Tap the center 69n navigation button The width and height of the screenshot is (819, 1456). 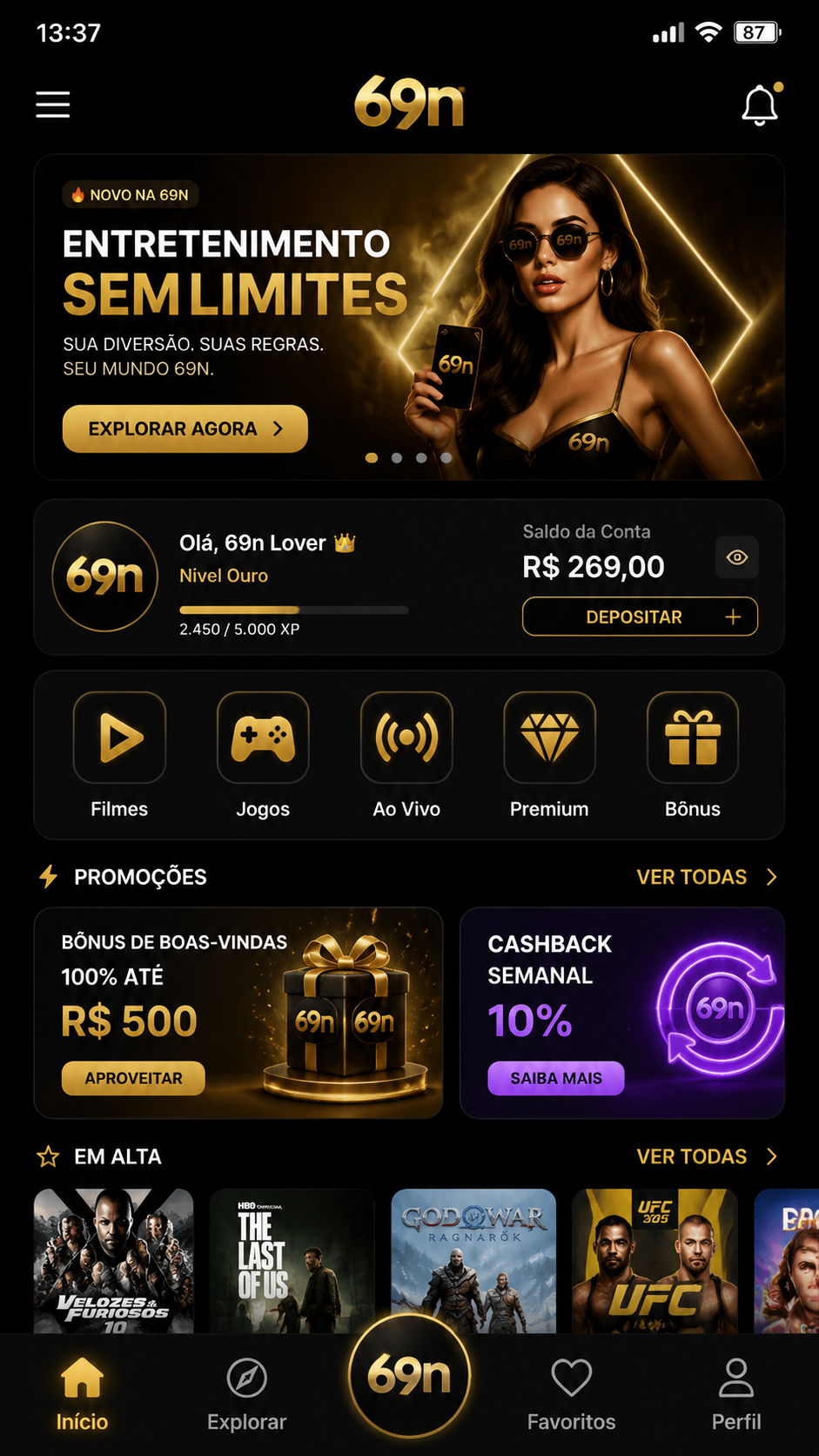coord(409,1375)
